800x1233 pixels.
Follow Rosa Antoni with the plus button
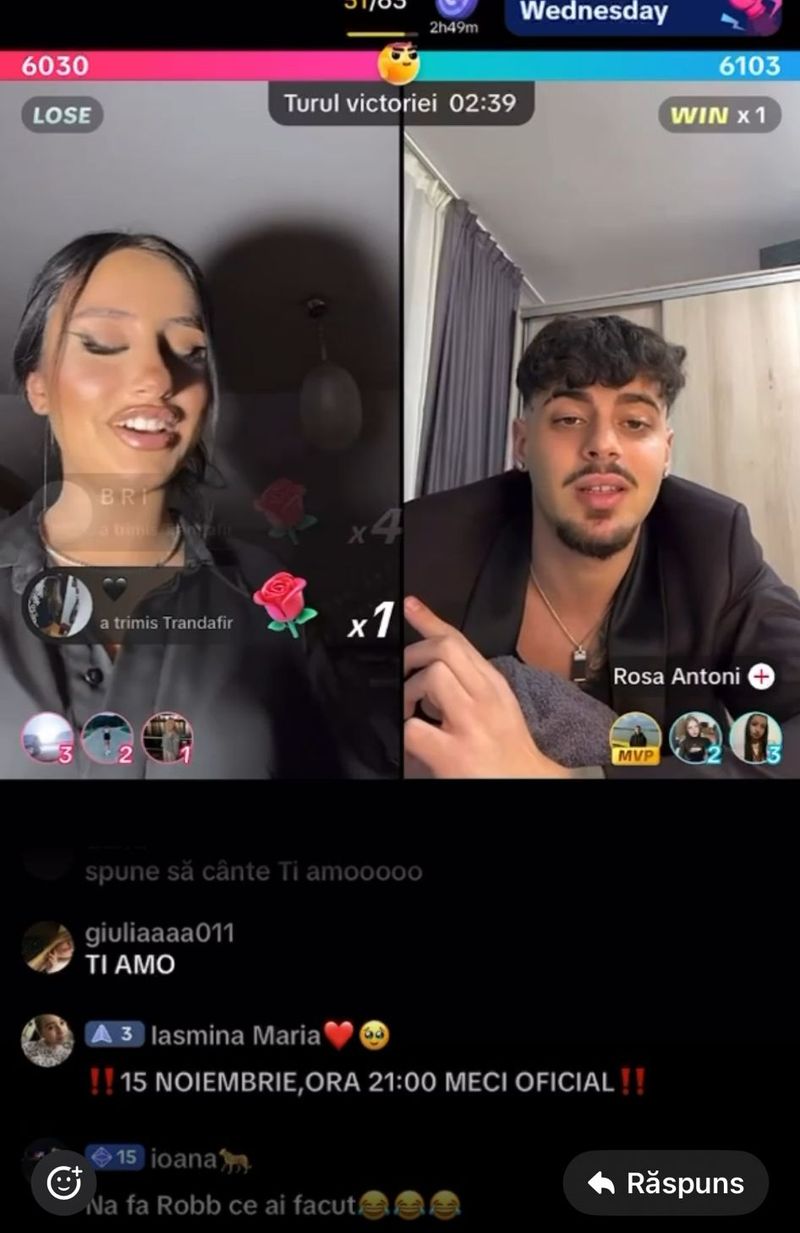tap(762, 677)
